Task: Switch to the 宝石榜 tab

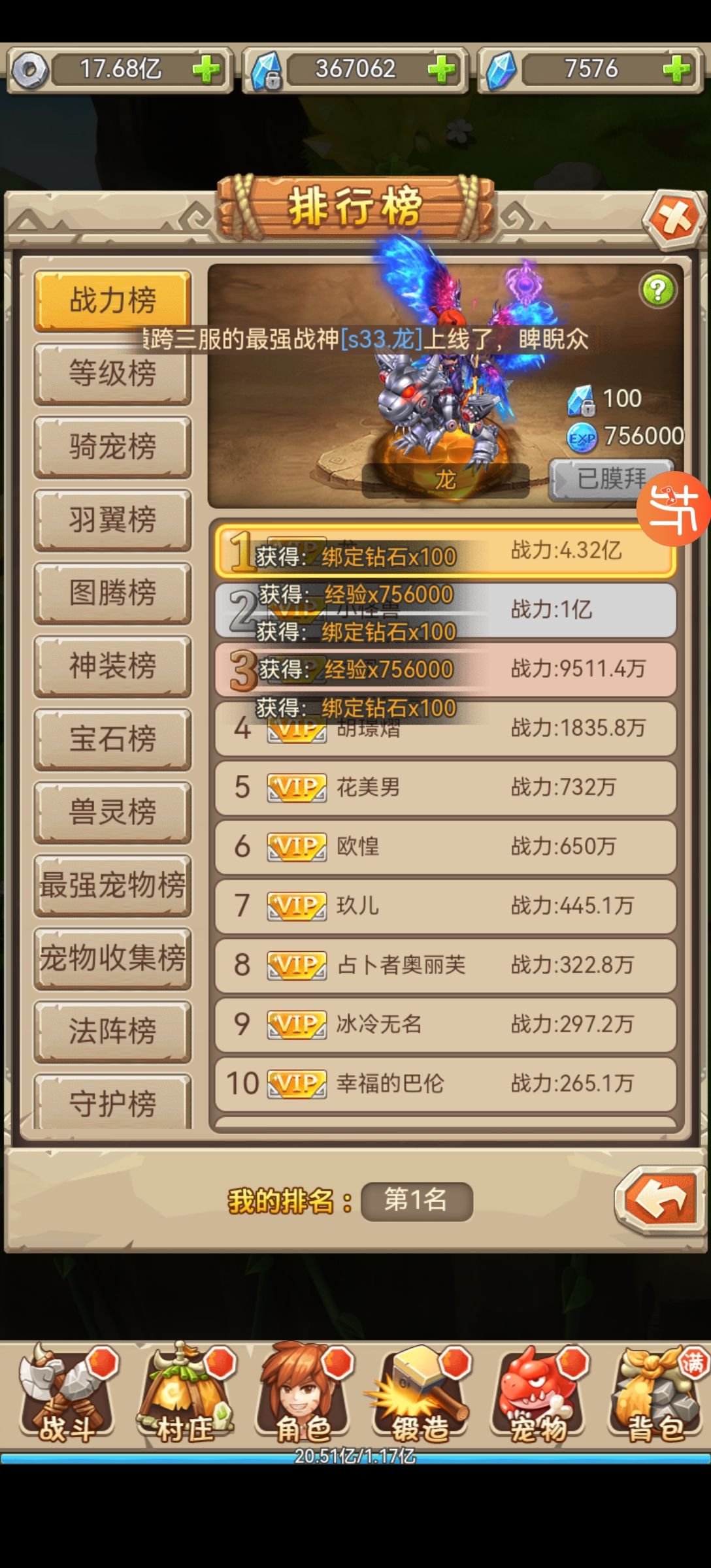Action: 112,740
